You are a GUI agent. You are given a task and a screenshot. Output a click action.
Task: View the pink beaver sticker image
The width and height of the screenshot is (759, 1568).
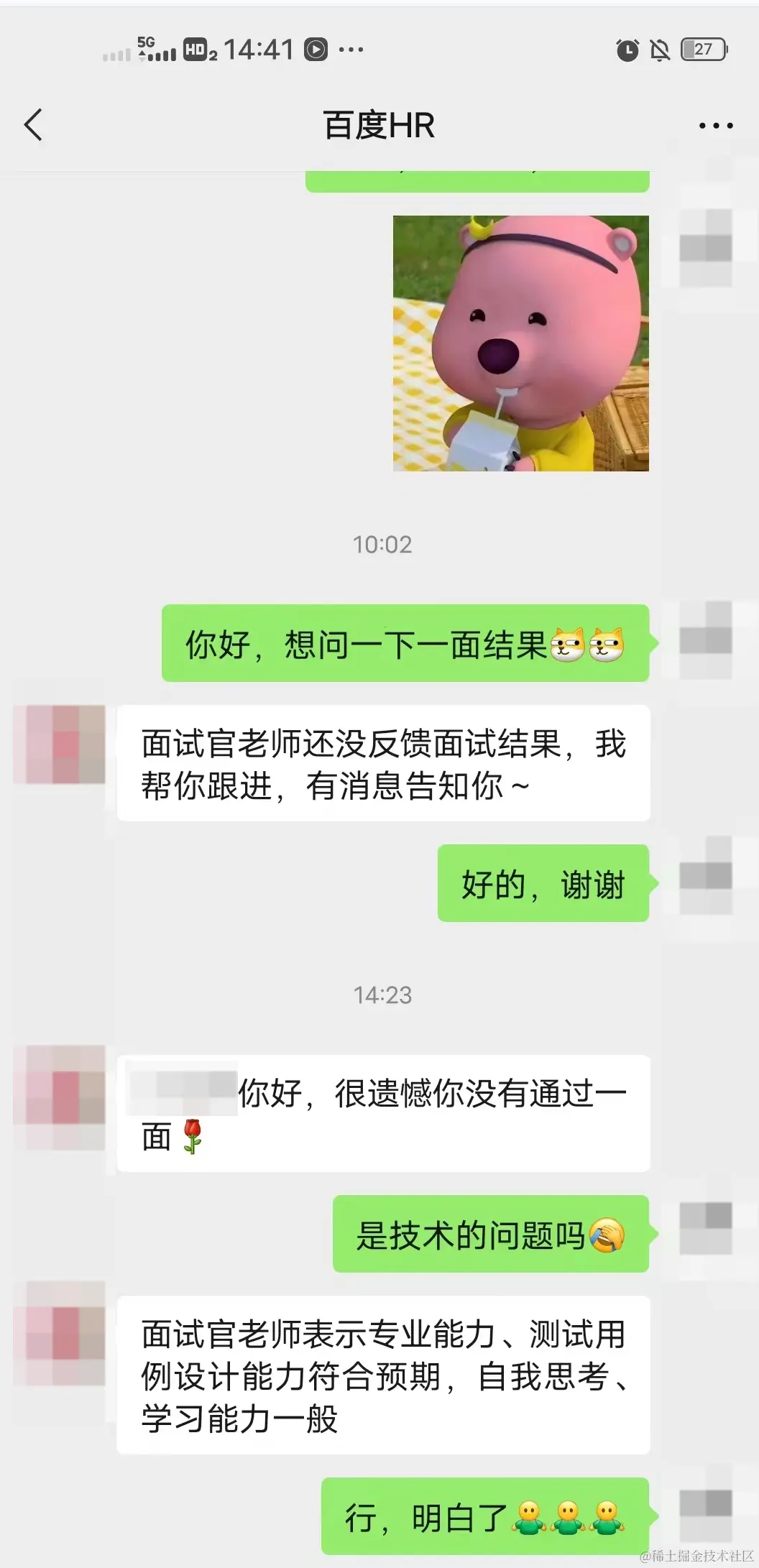[x=520, y=343]
